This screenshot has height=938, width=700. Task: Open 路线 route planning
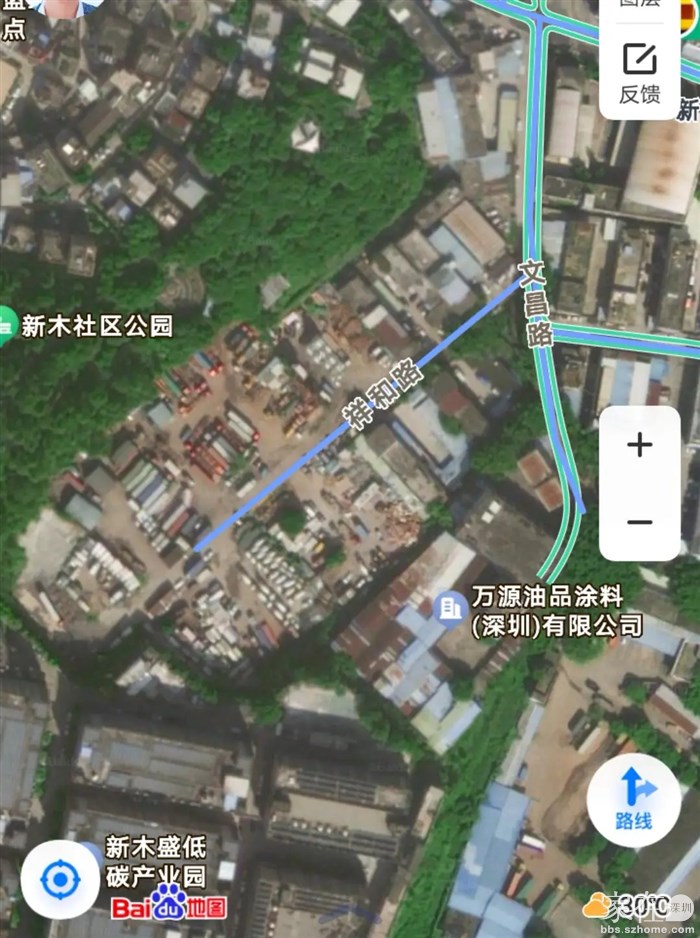tap(633, 800)
